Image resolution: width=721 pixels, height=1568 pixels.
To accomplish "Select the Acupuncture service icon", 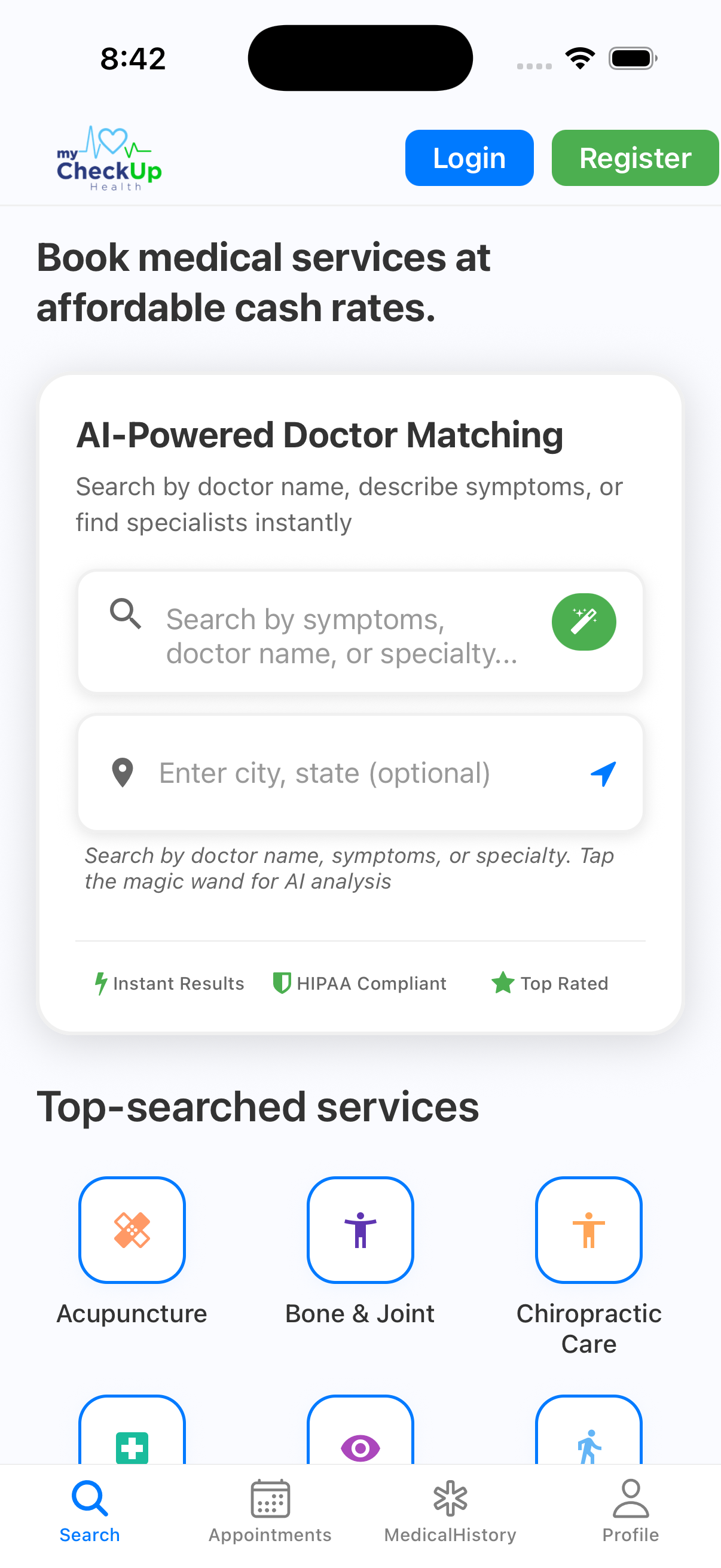I will (x=132, y=1229).
